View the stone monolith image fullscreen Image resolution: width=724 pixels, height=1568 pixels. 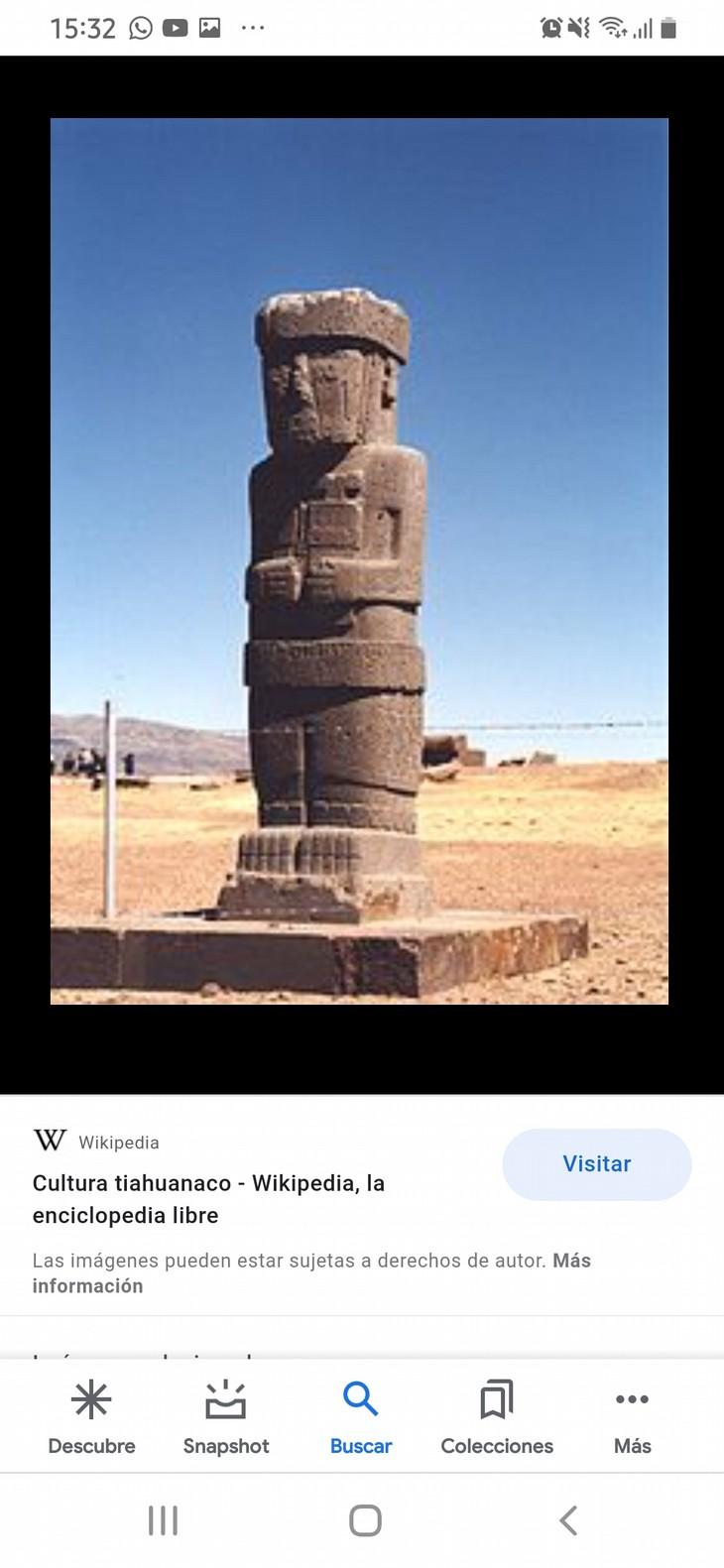pos(359,560)
